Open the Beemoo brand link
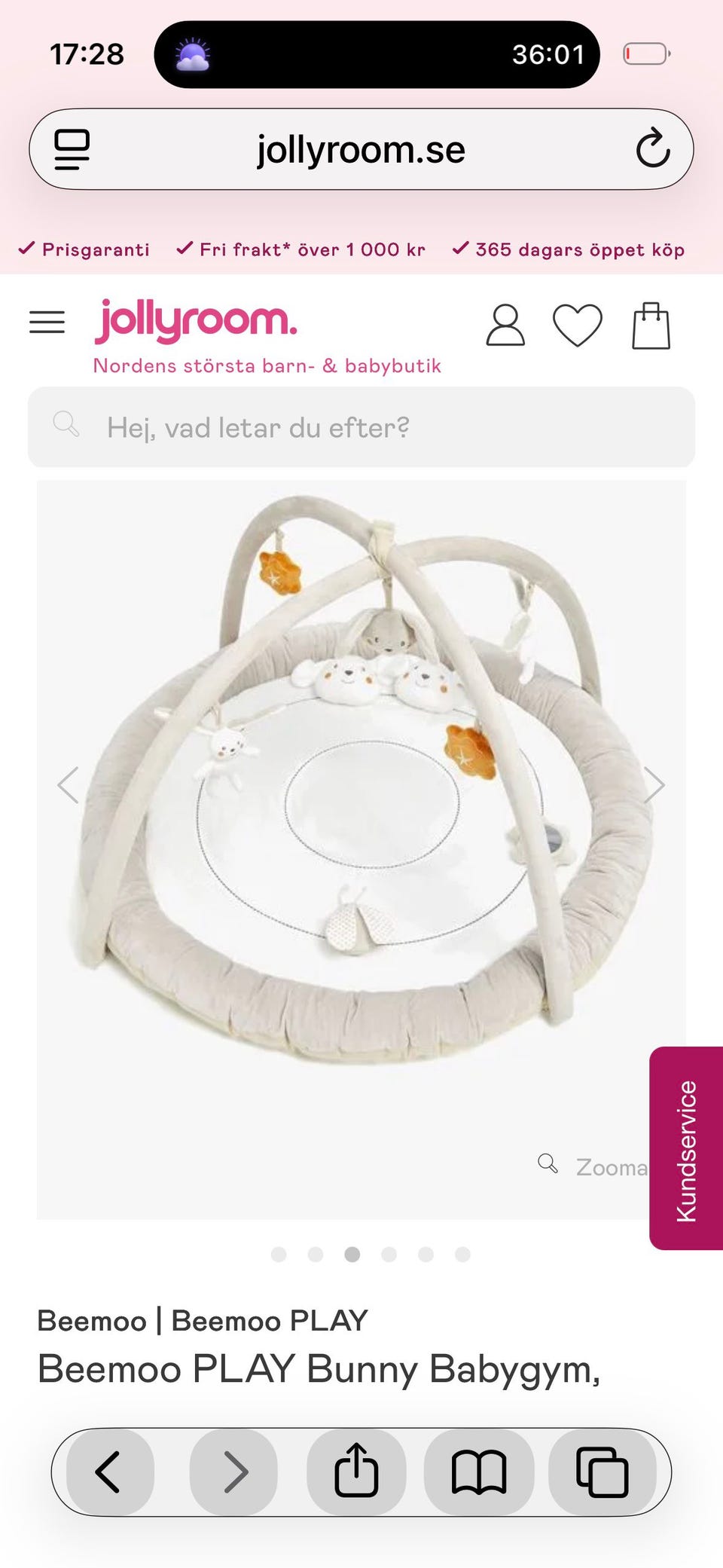 (92, 1321)
